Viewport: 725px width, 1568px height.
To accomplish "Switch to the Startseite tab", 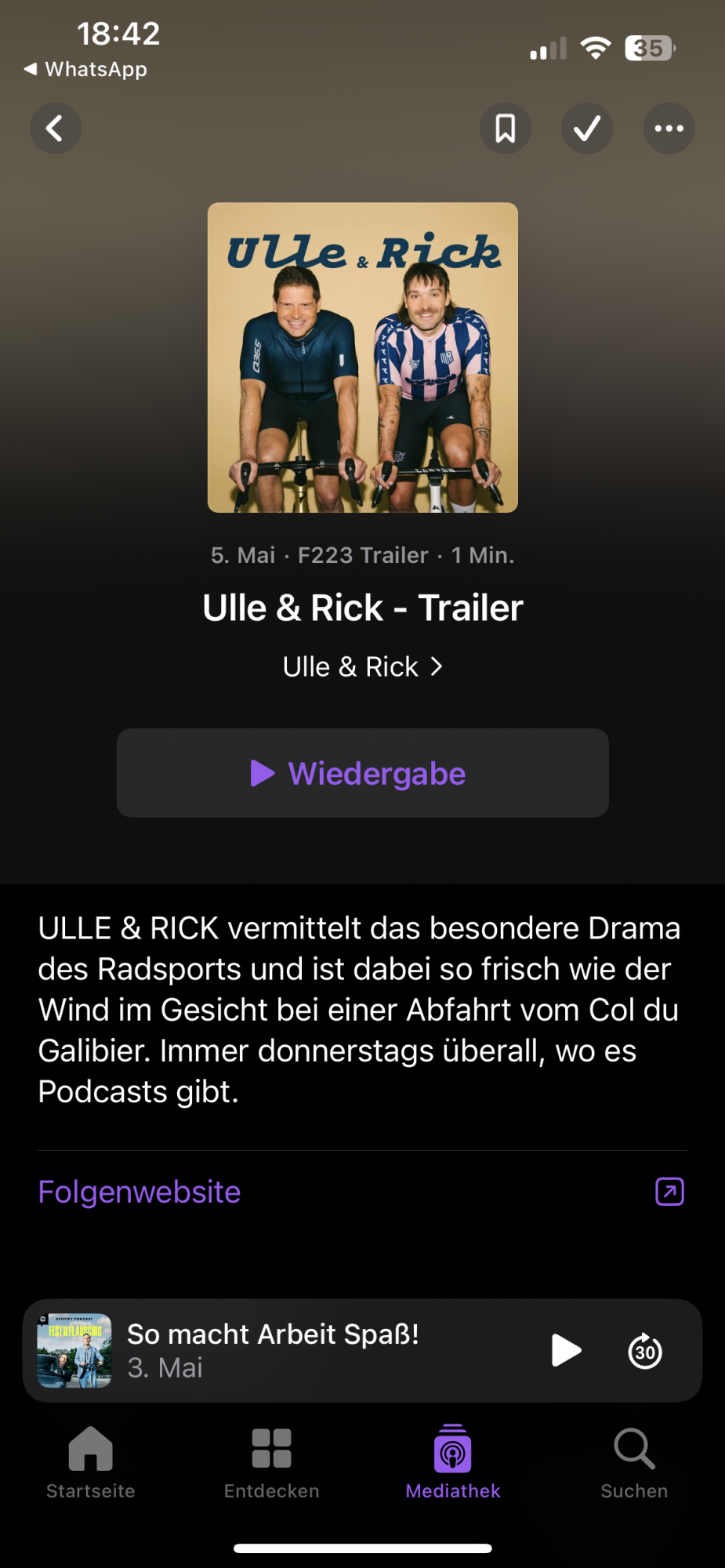I will [x=91, y=1462].
